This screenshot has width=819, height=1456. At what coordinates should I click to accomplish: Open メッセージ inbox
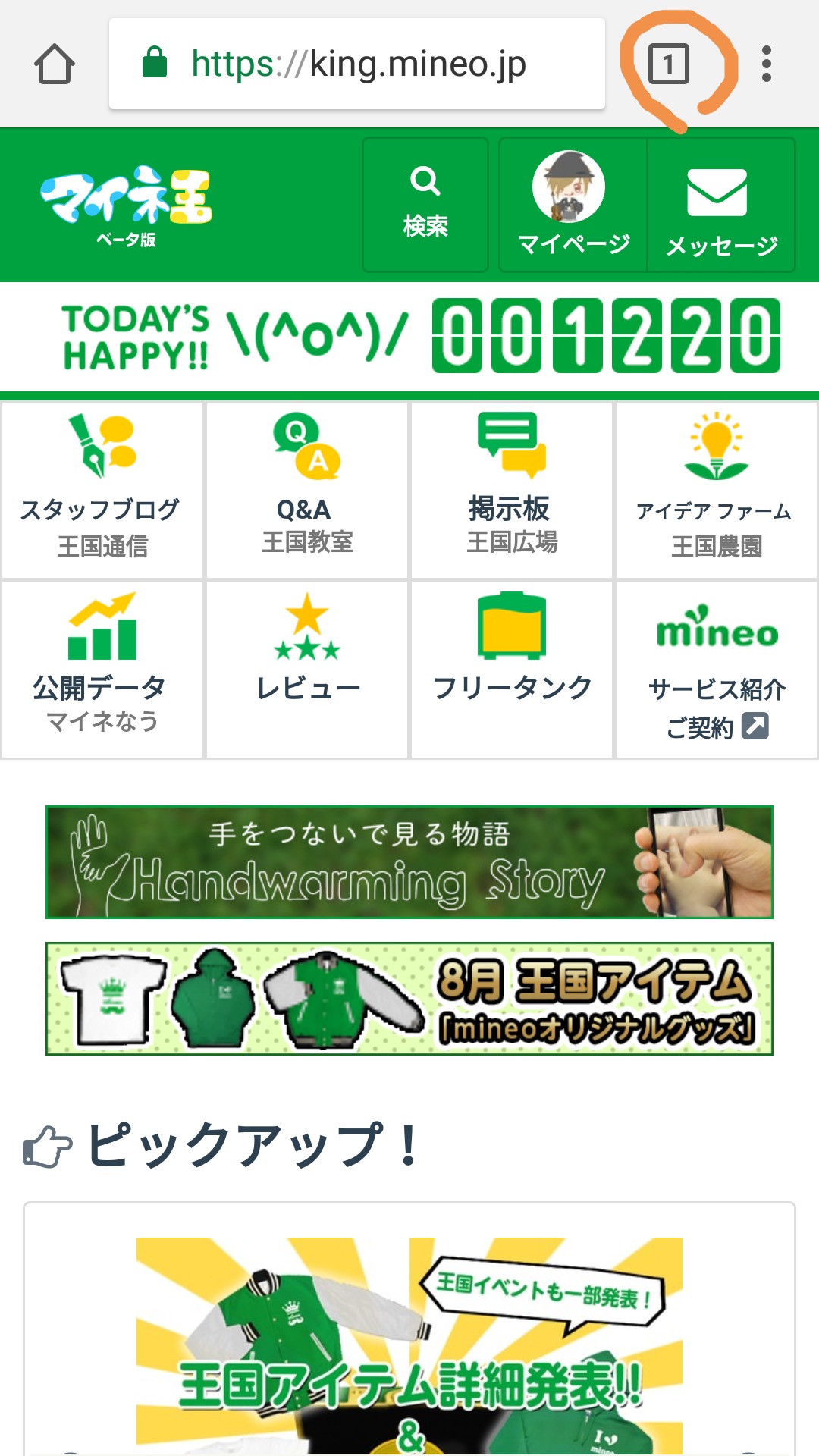[721, 205]
